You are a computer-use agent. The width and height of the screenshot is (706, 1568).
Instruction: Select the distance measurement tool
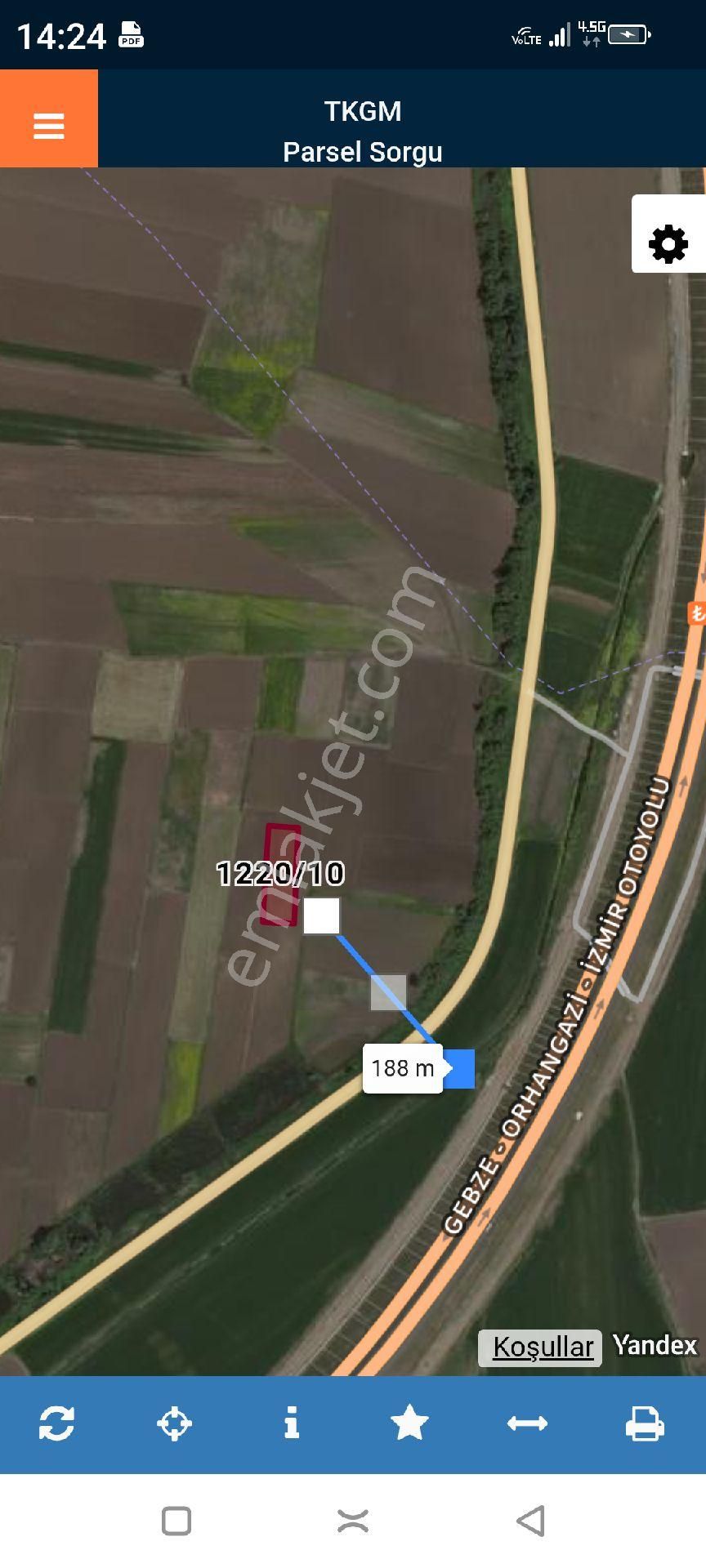point(527,1423)
